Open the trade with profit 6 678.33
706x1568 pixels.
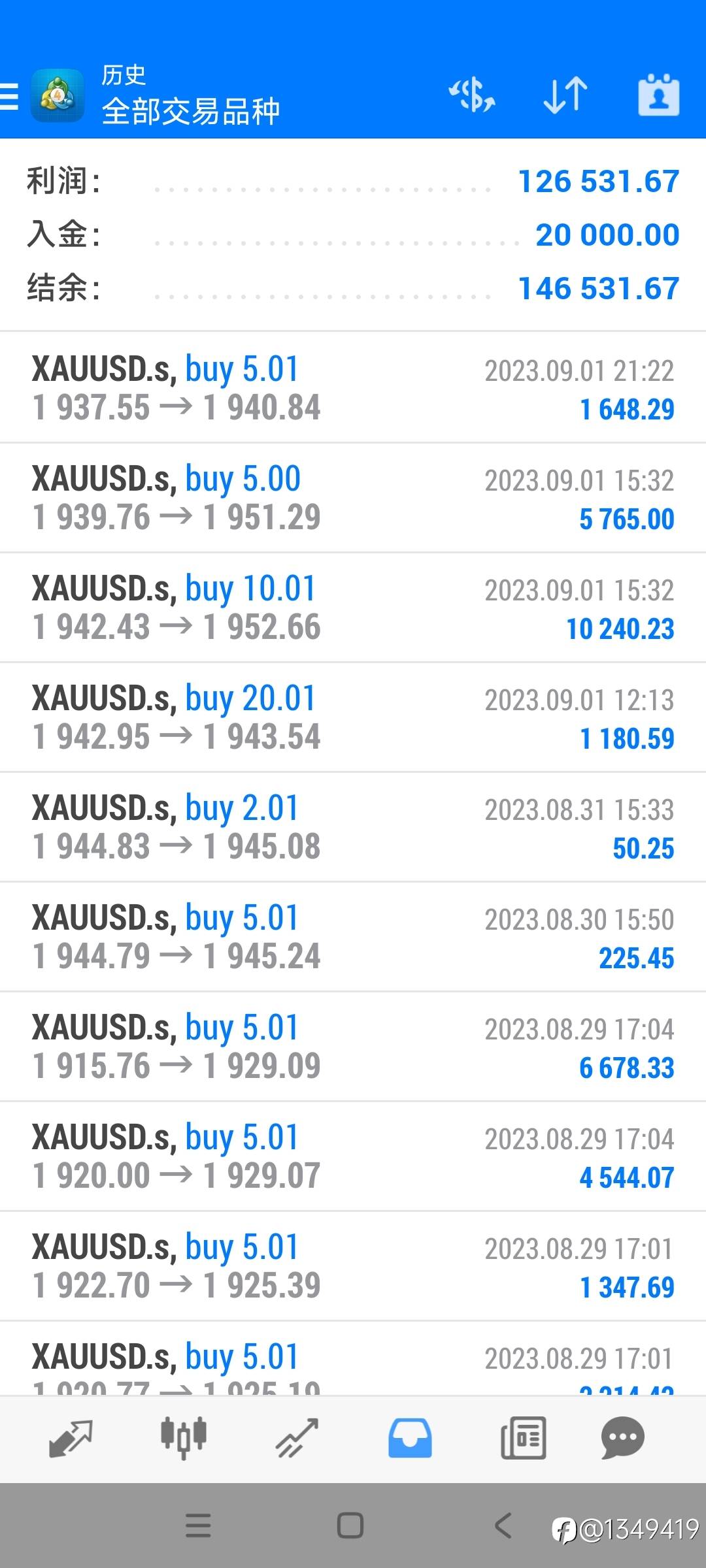pyautogui.click(x=353, y=1047)
